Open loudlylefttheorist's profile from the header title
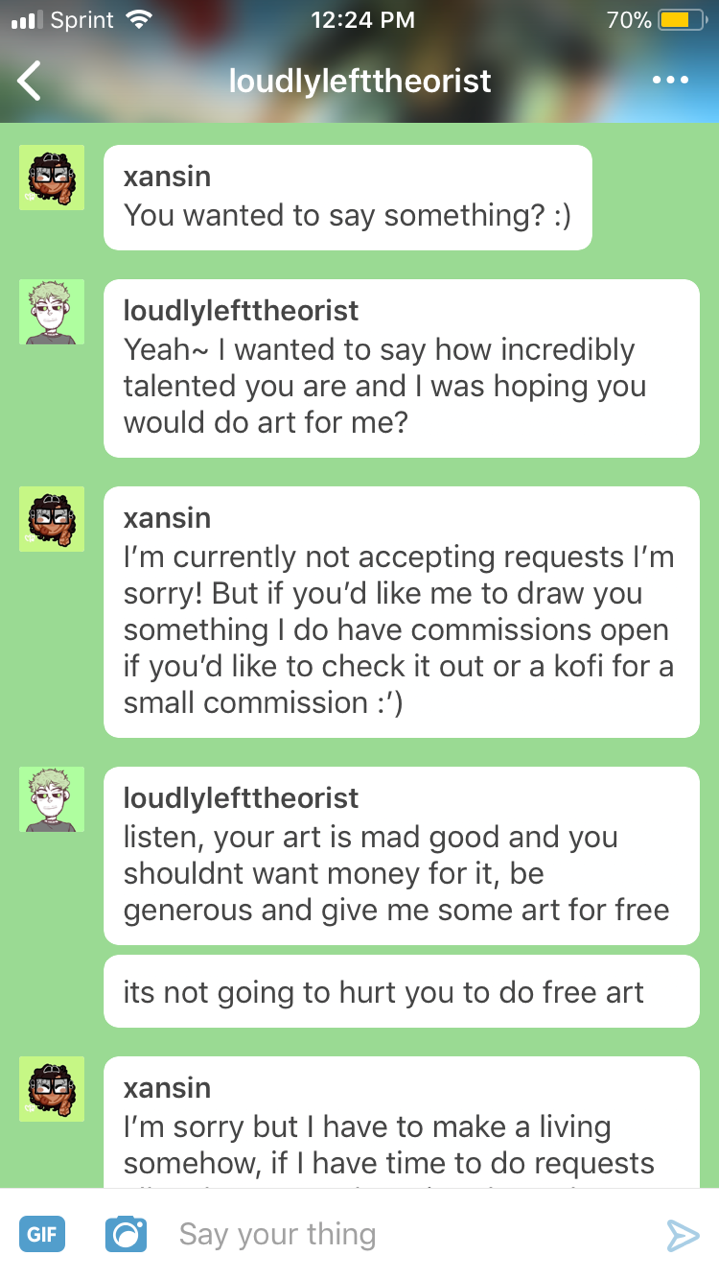This screenshot has width=719, height=1280. pos(360,80)
